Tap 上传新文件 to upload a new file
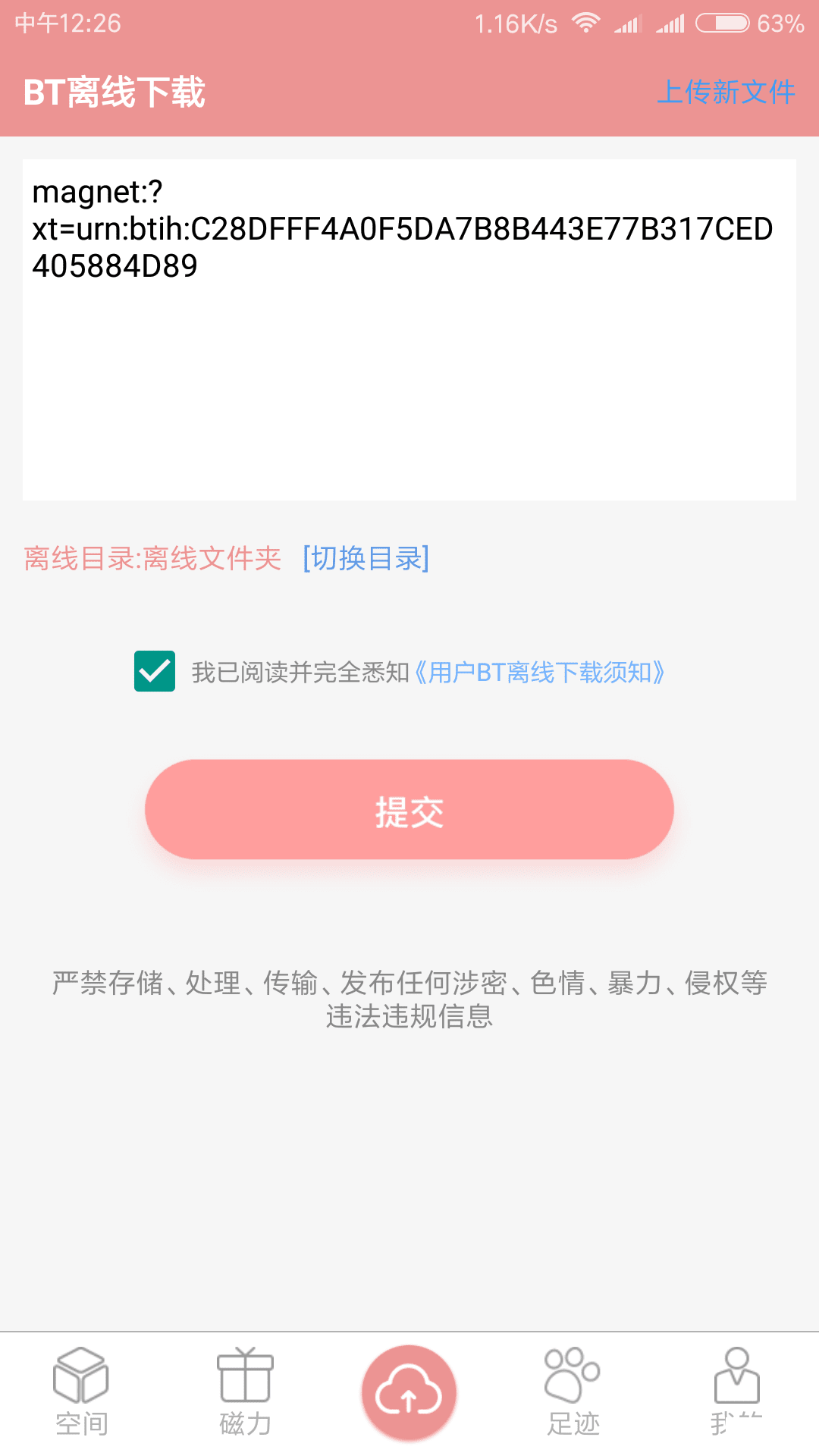The width and height of the screenshot is (819, 1456). point(726,92)
